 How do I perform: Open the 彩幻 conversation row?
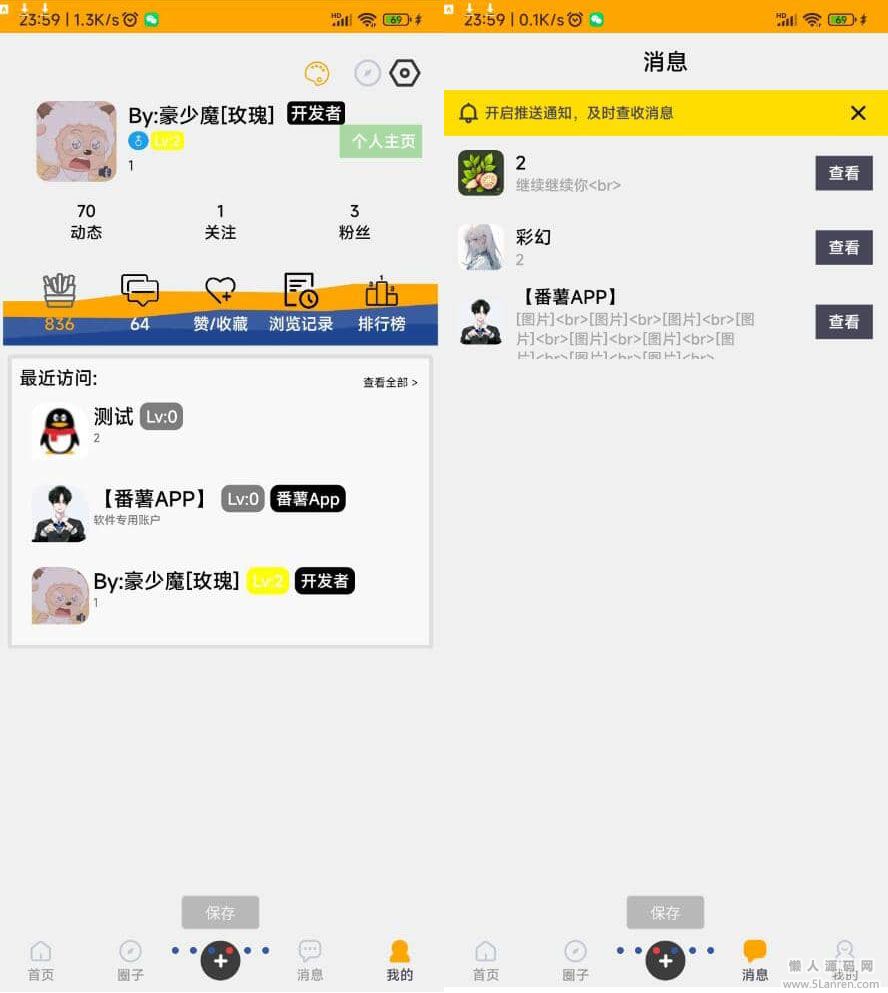(620, 247)
